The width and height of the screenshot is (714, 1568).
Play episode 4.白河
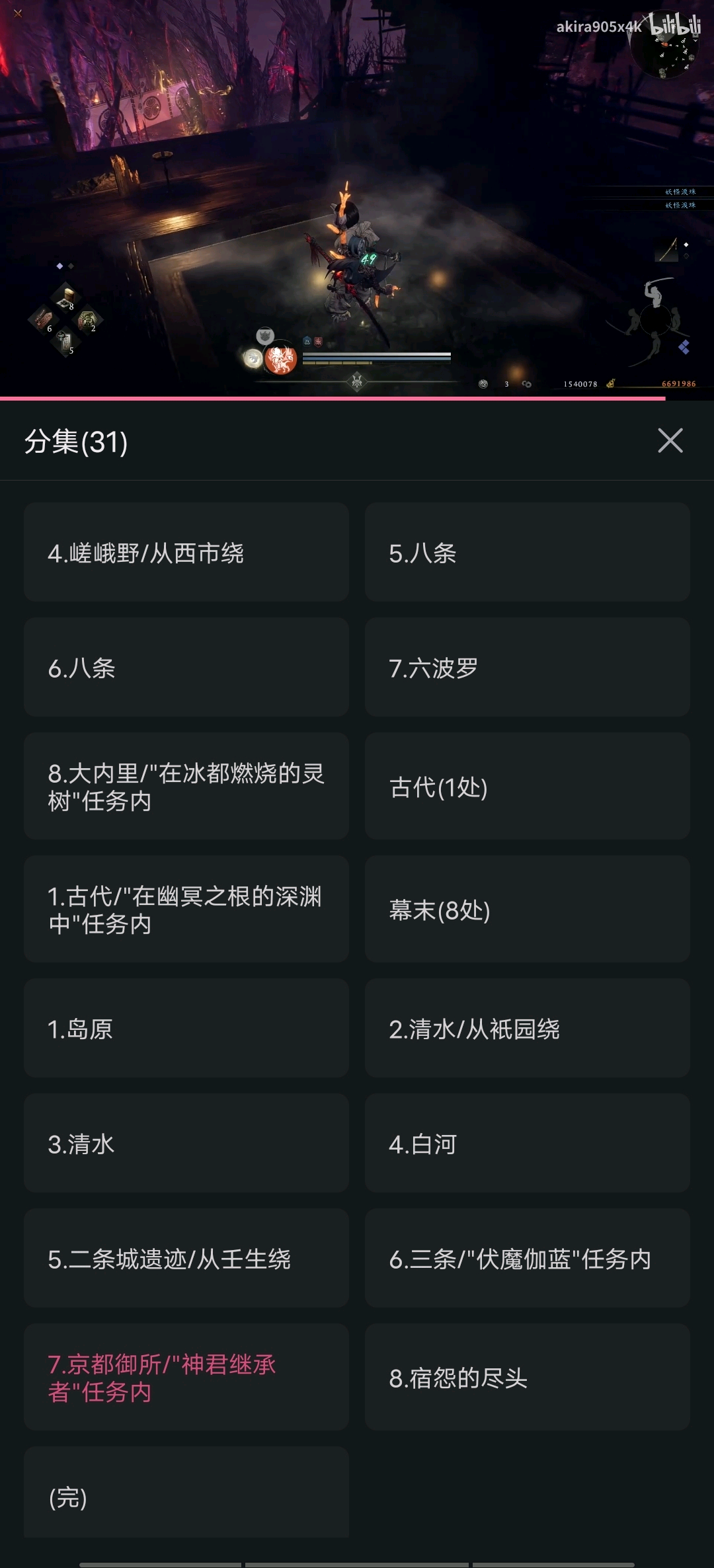527,1144
